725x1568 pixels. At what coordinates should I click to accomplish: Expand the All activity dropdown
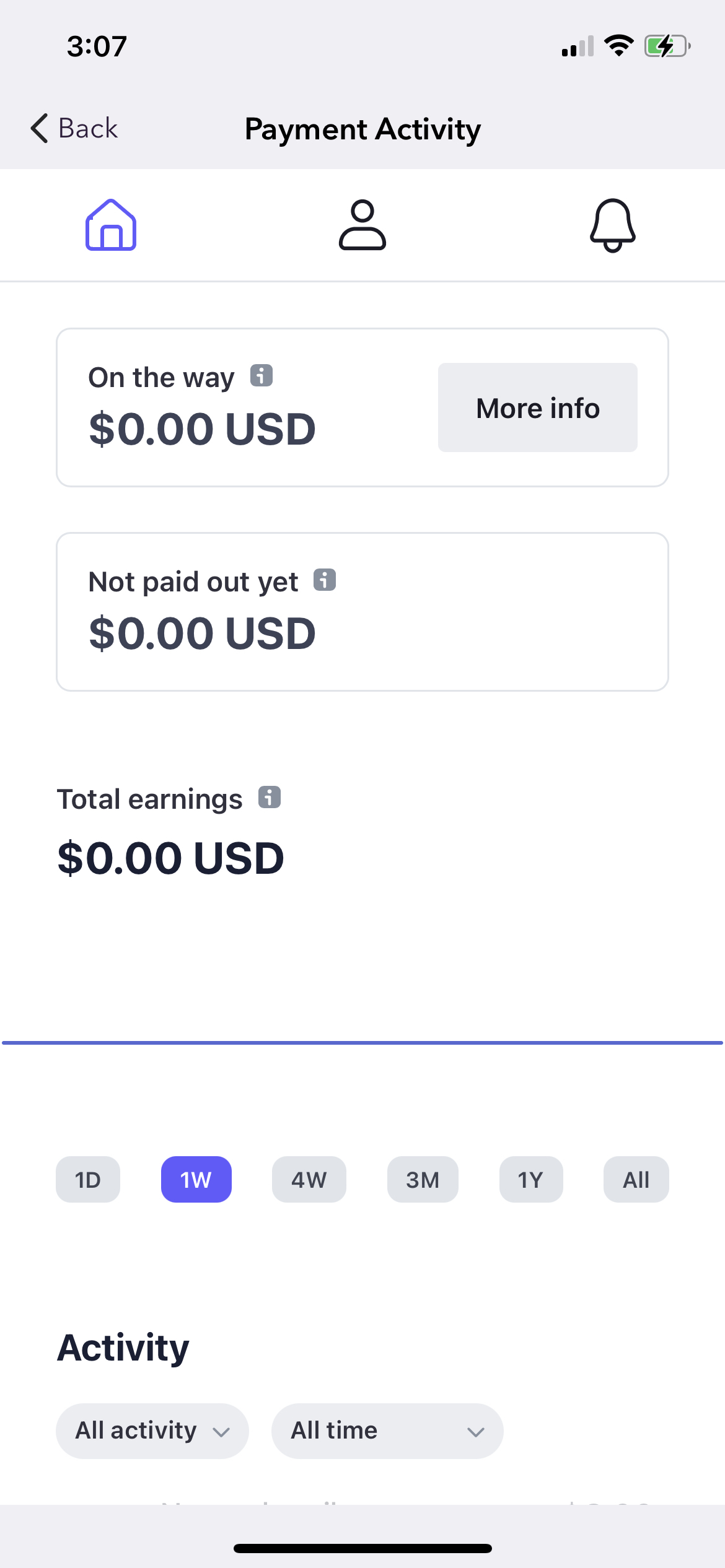(152, 1431)
